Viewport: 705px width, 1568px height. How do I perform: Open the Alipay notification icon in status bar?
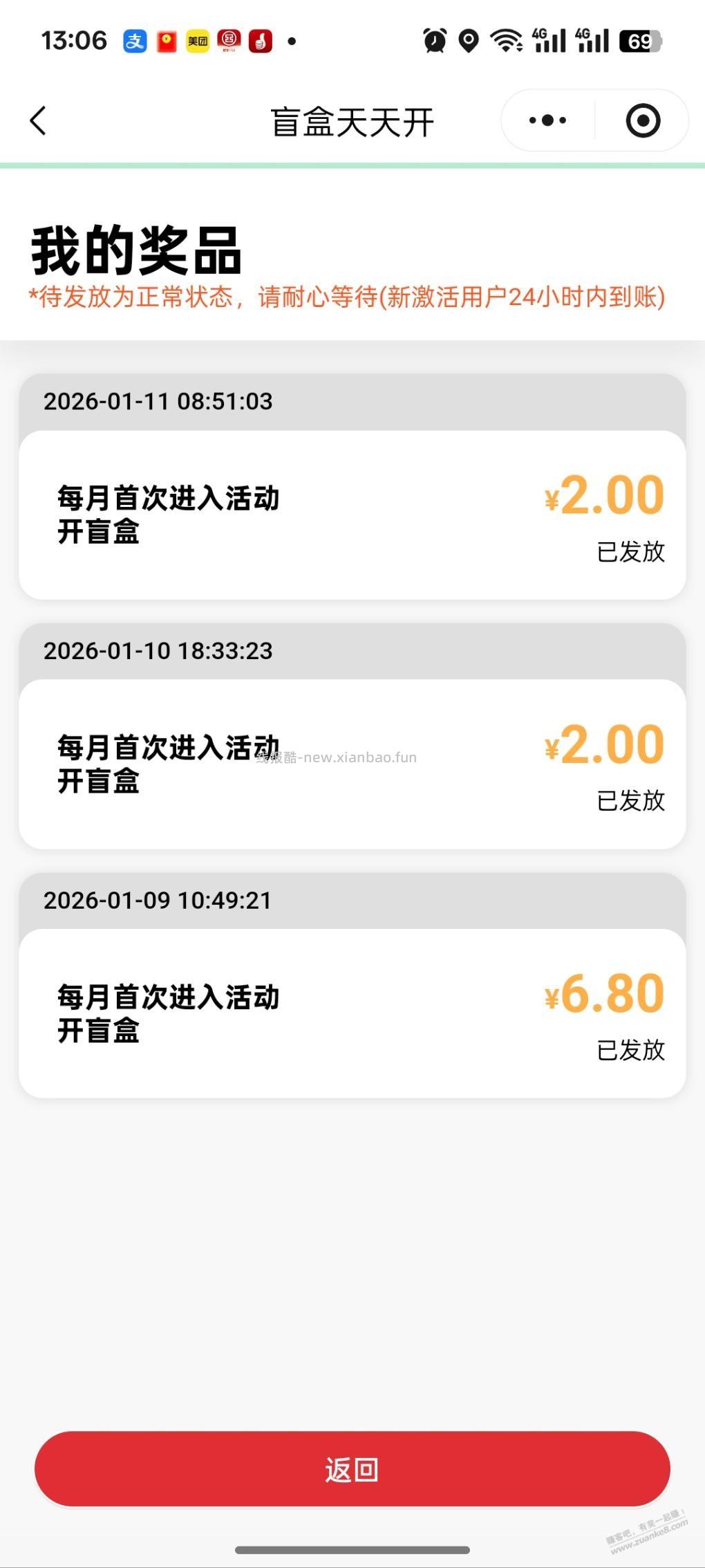click(x=135, y=40)
